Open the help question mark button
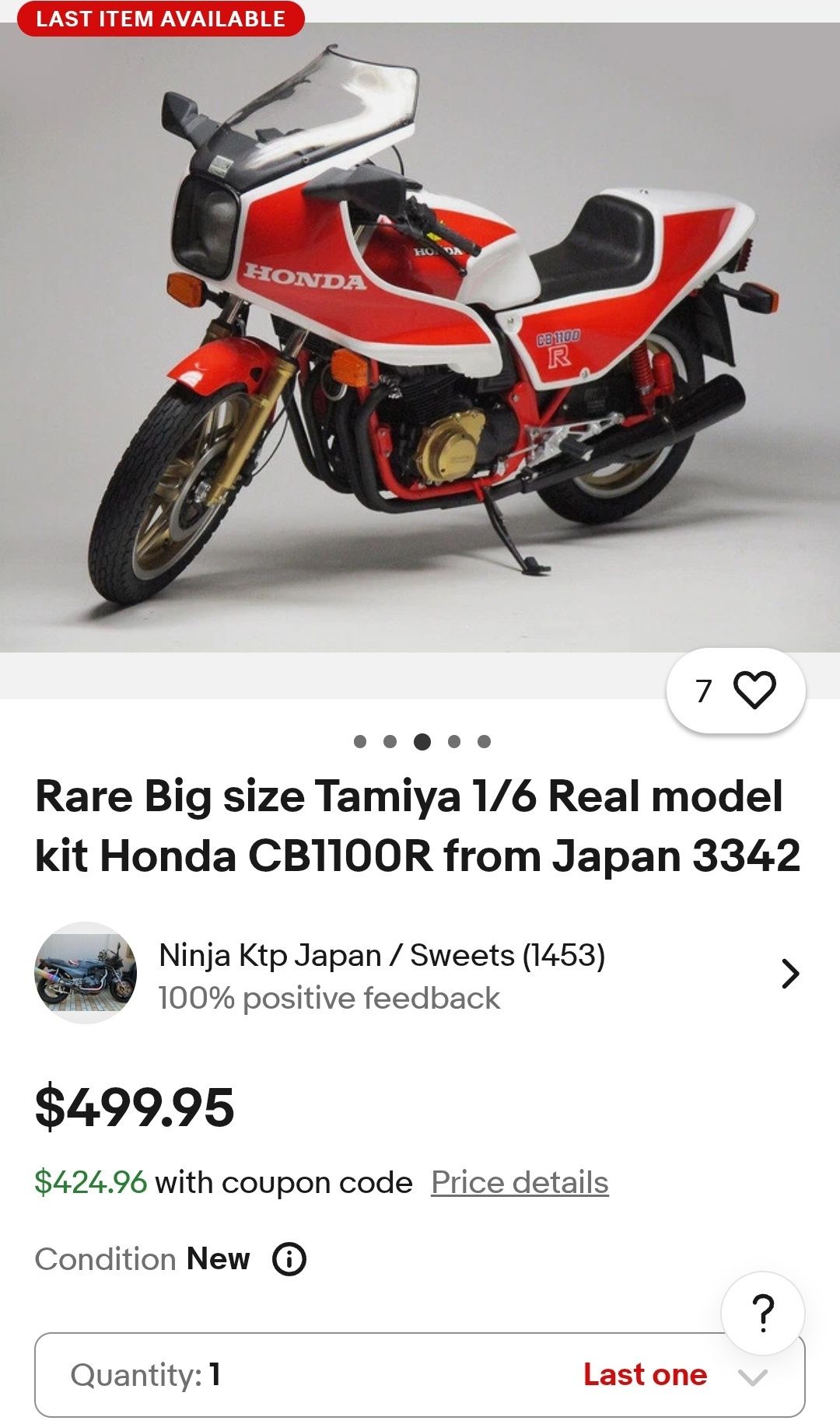 763,1314
